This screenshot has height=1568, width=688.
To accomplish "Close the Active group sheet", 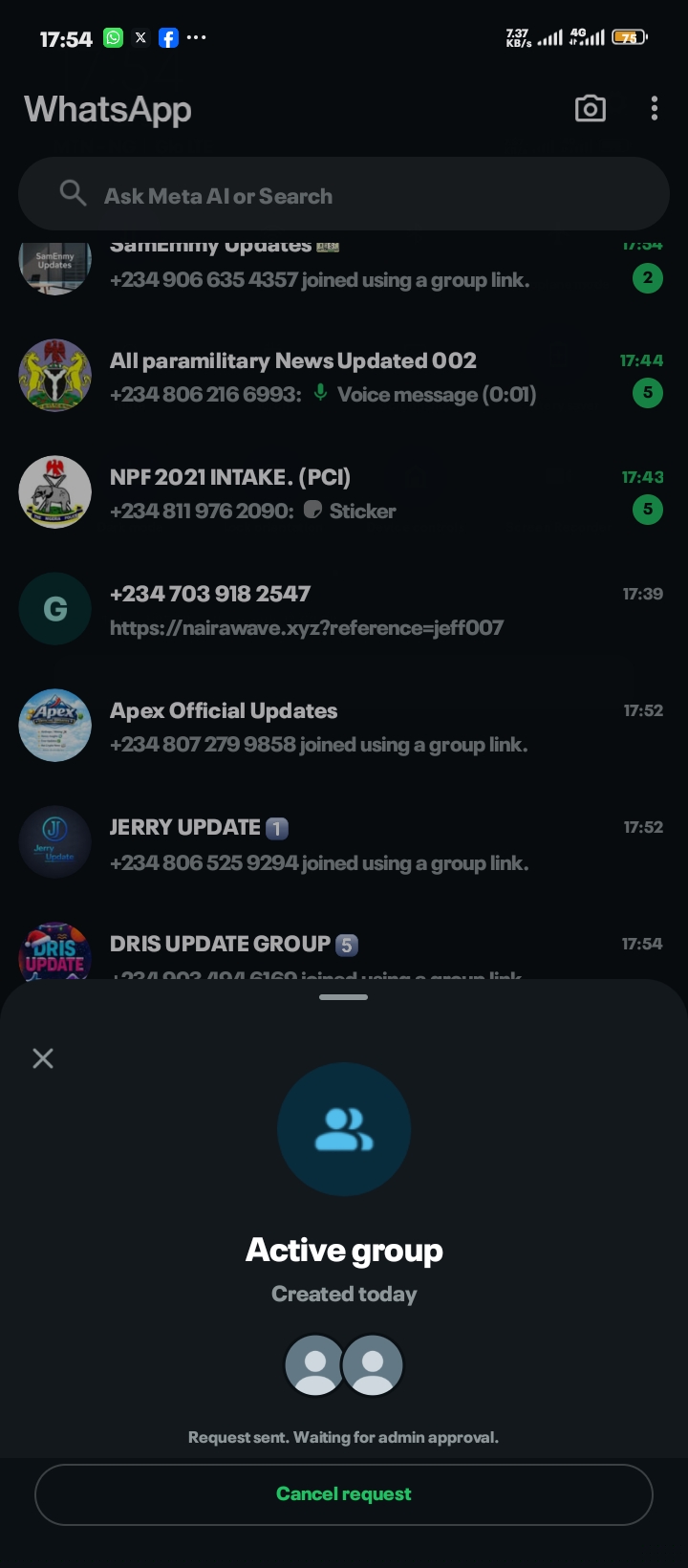I will click(43, 1058).
